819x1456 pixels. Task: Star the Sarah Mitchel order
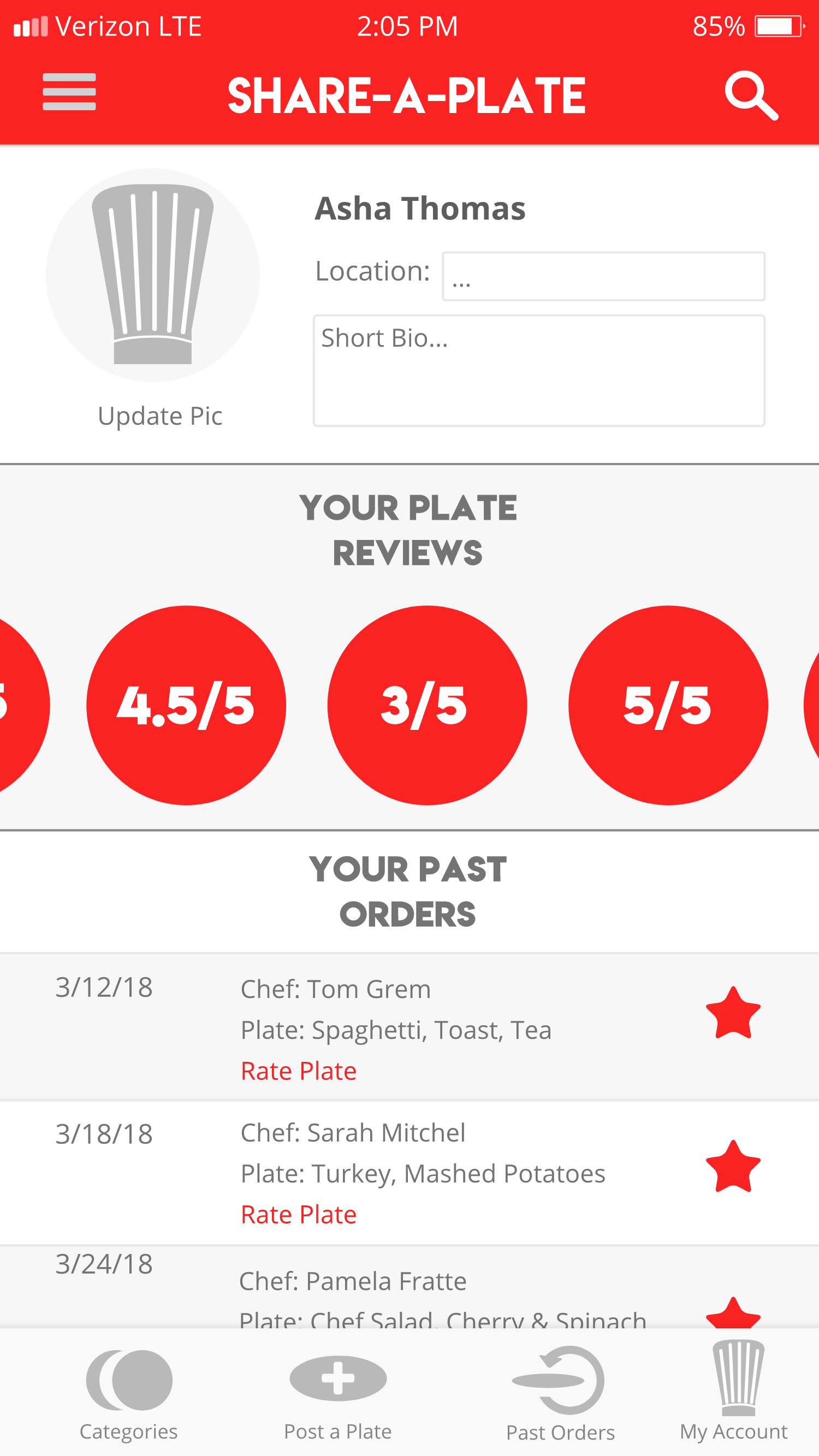coord(733,1167)
